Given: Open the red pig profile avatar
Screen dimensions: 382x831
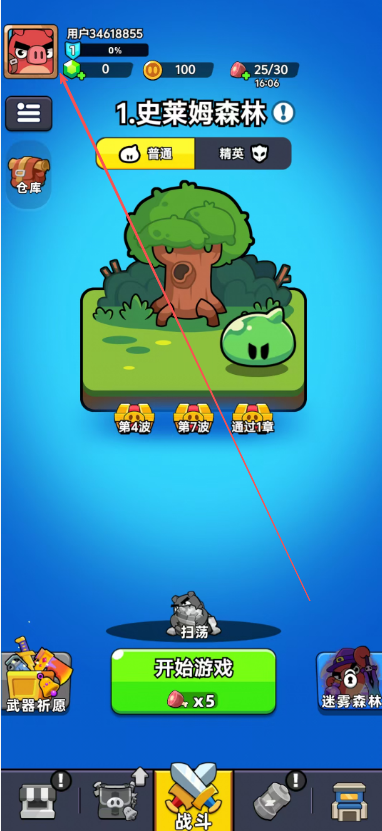Looking at the screenshot, I should 31,51.
